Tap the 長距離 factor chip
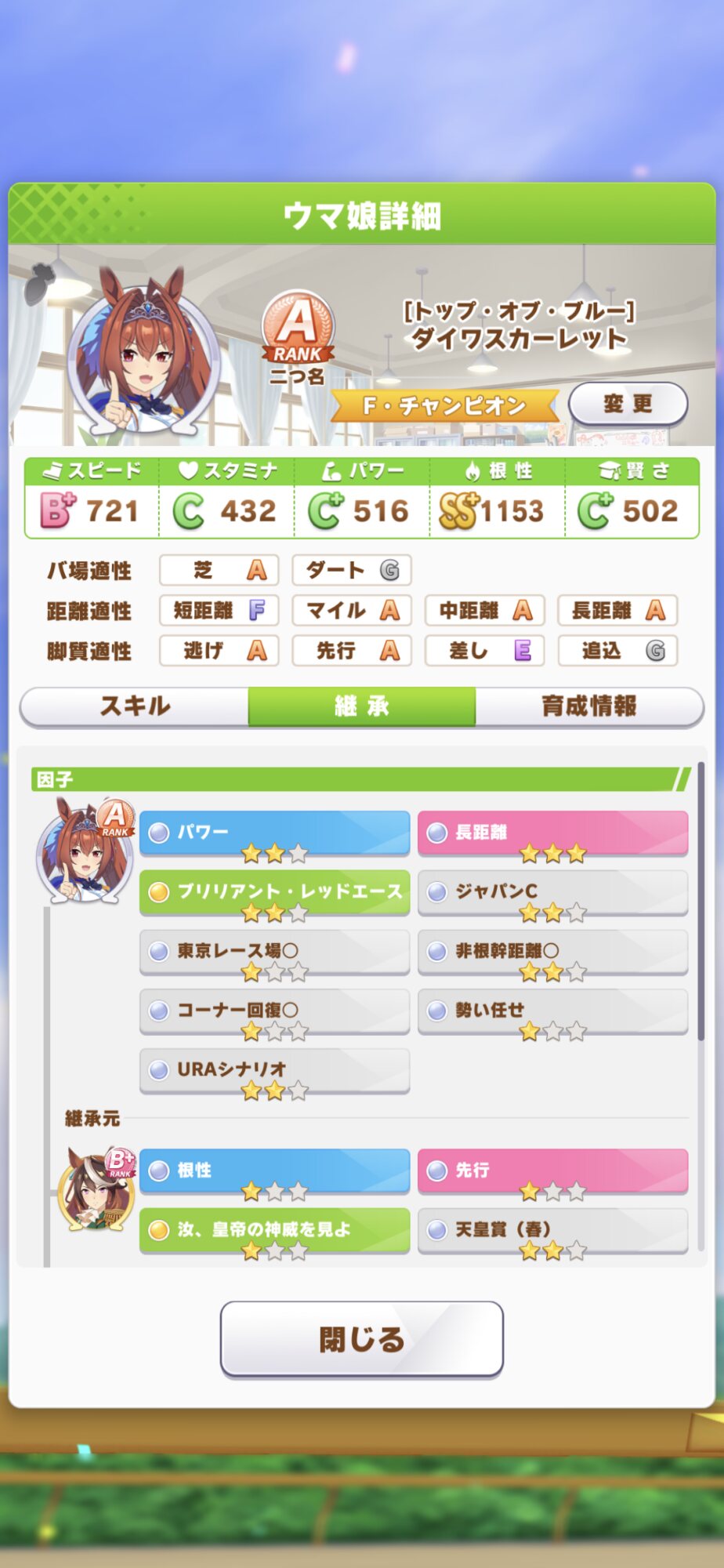724x1568 pixels. click(x=552, y=833)
